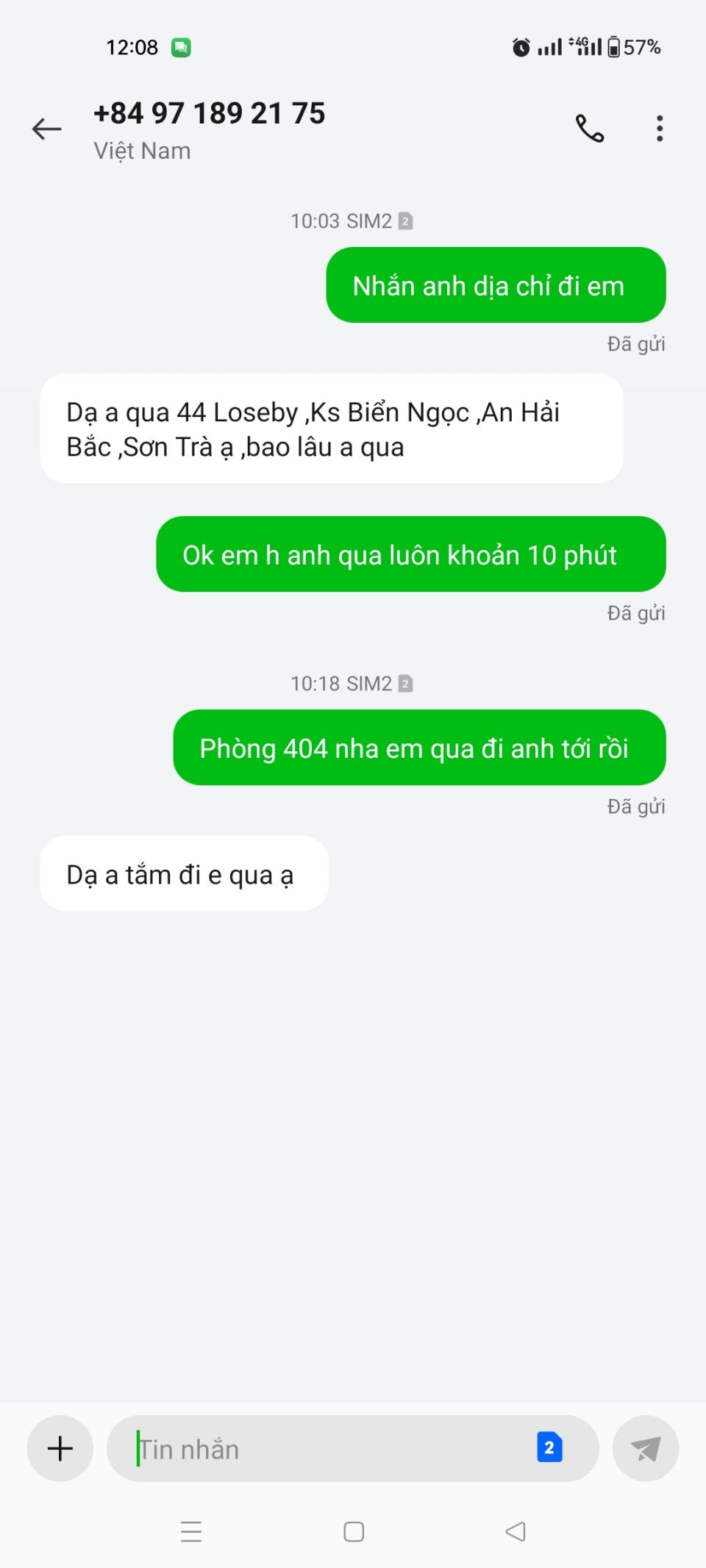The width and height of the screenshot is (706, 1568).
Task: Send the message
Action: point(645,1448)
